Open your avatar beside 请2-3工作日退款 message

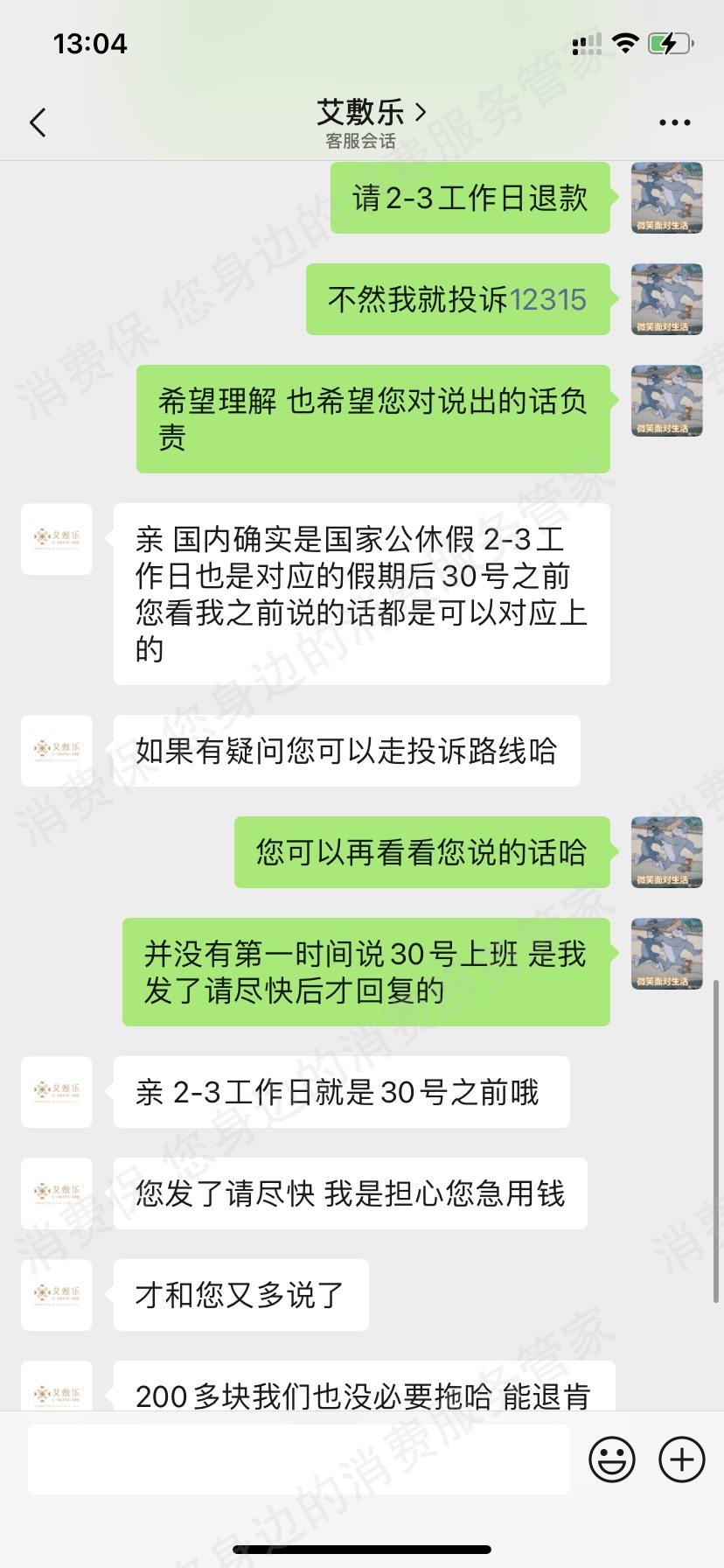pos(666,198)
